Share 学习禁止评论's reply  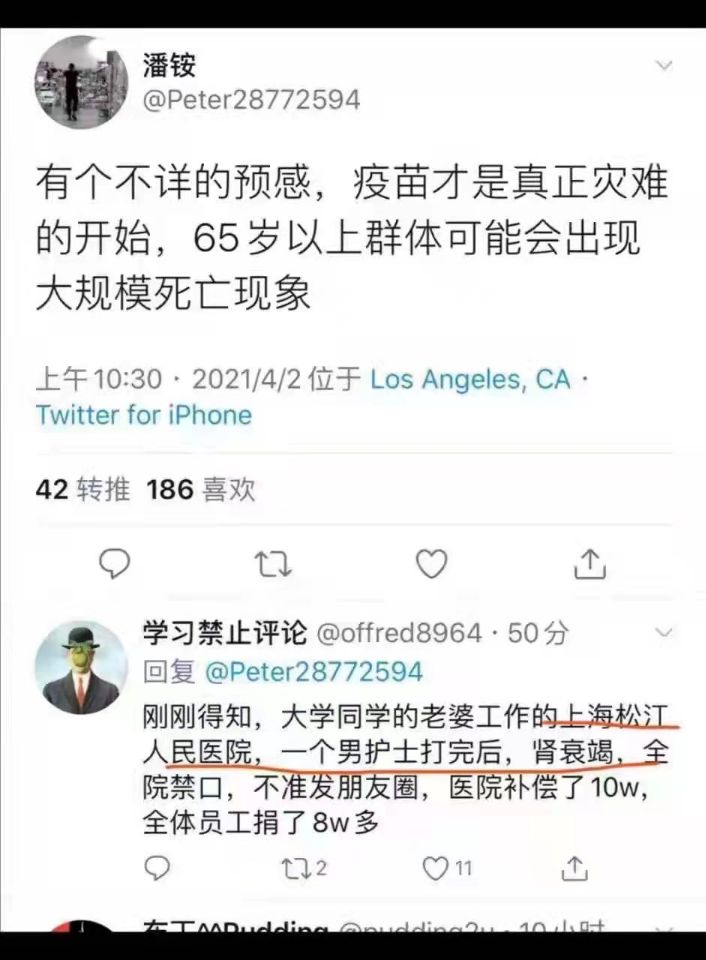click(x=576, y=868)
